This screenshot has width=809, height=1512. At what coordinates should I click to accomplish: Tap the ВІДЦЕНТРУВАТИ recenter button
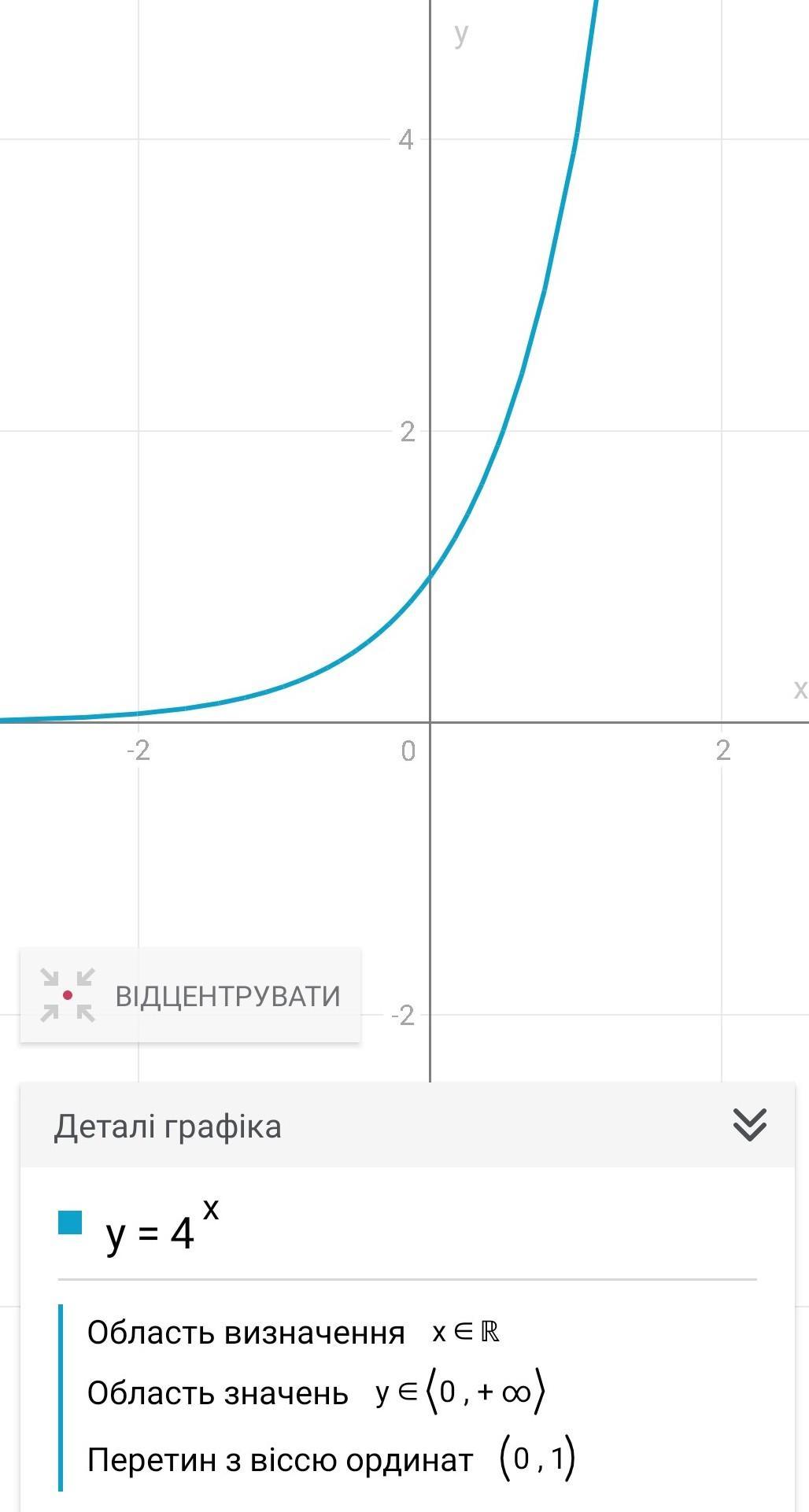(x=190, y=996)
